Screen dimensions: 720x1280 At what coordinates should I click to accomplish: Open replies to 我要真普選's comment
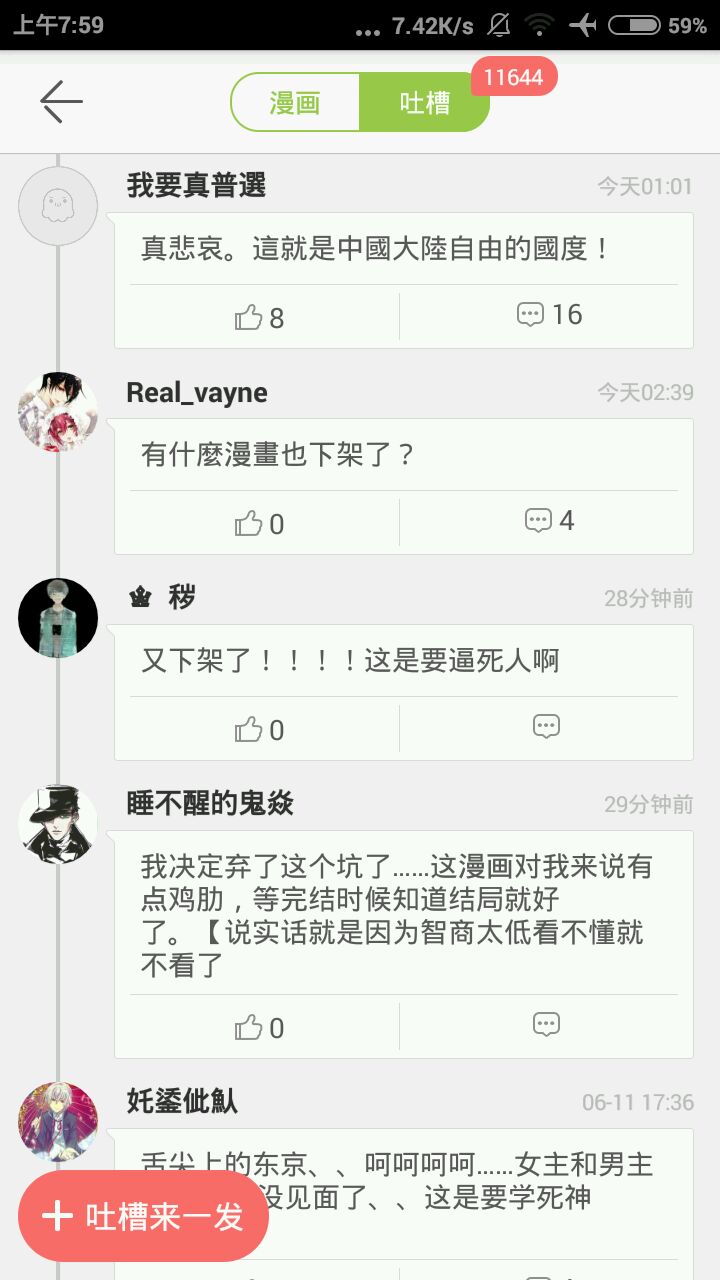tap(549, 315)
